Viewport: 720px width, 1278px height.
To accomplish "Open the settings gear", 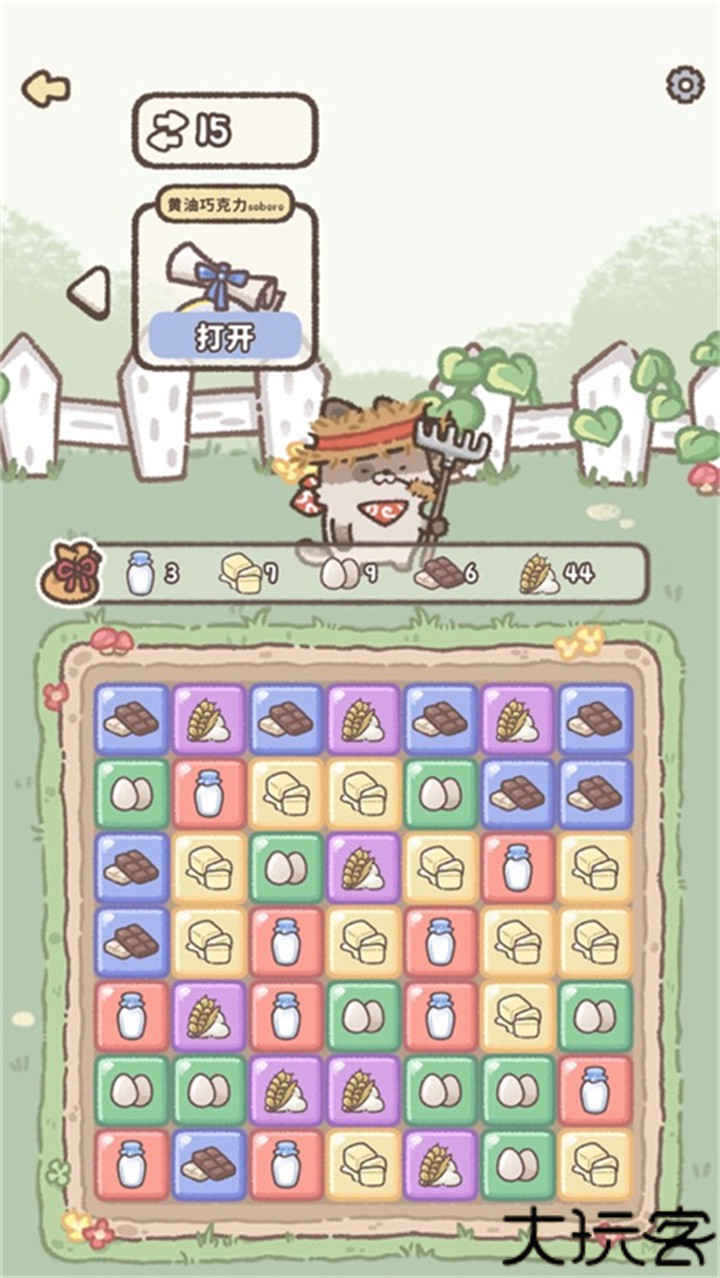I will pos(684,85).
